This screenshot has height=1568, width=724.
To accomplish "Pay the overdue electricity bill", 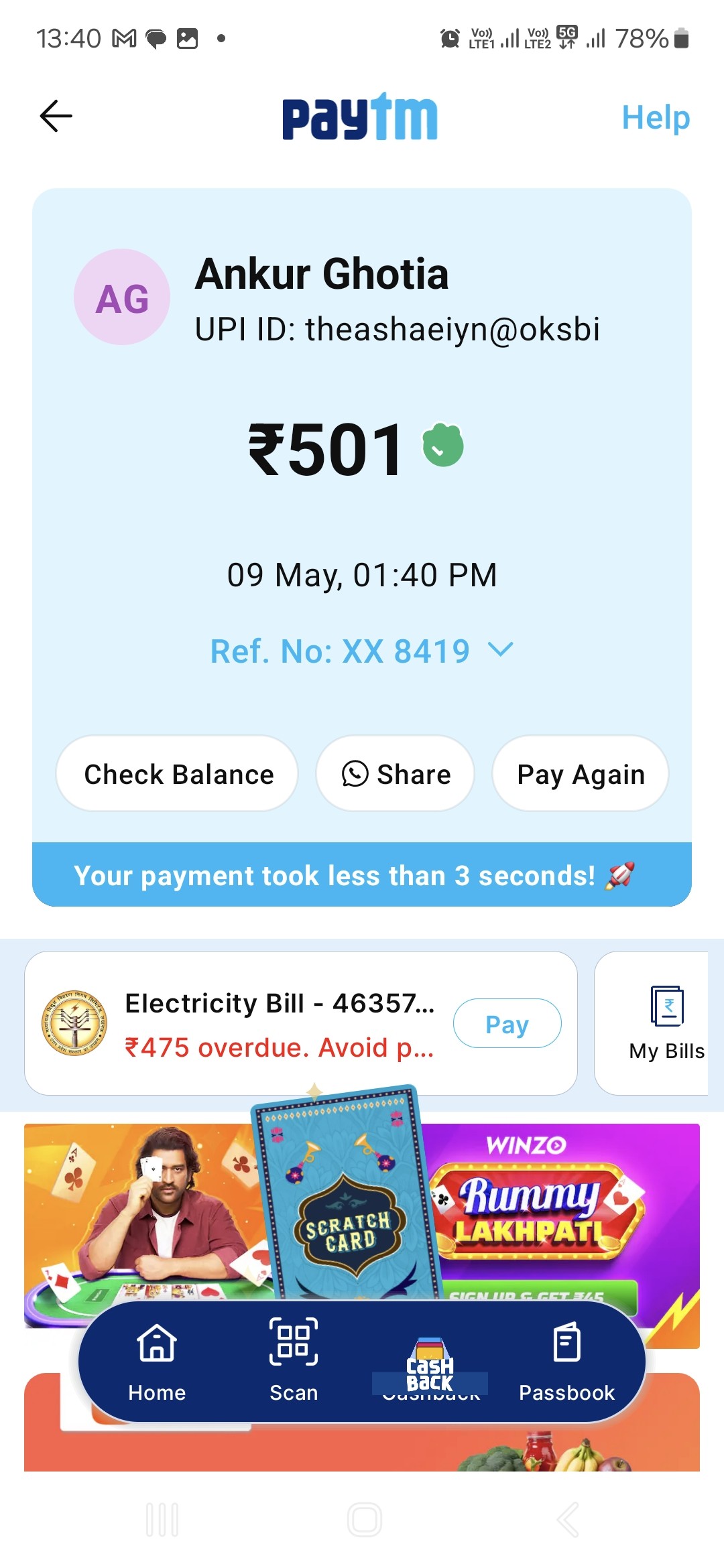I will click(x=507, y=1024).
